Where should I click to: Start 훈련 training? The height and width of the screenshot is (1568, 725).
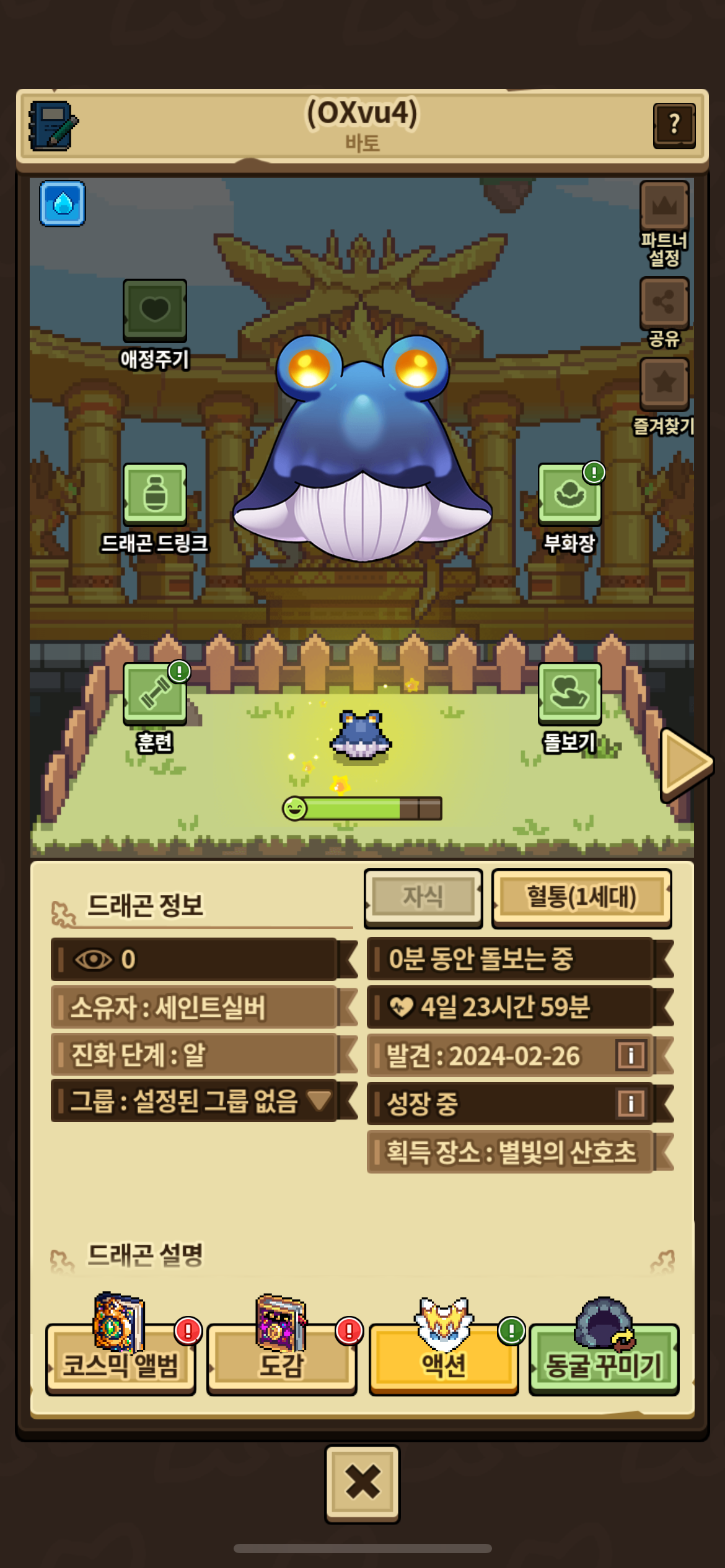point(154,694)
